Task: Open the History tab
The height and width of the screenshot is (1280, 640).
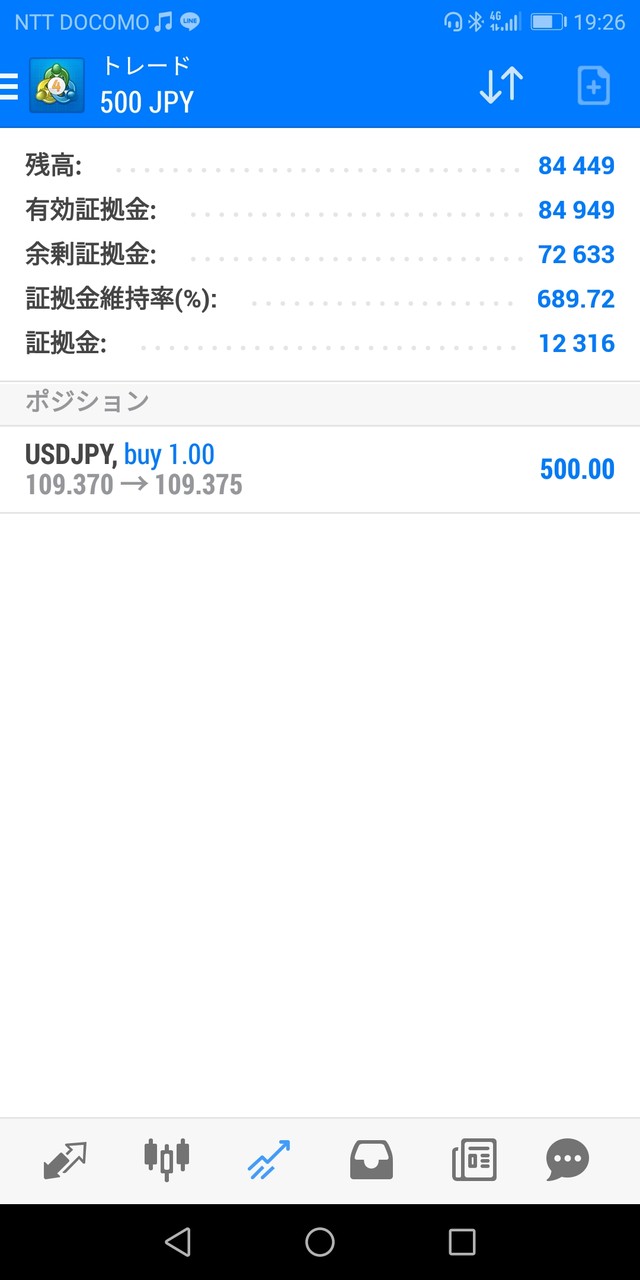Action: tap(370, 1161)
